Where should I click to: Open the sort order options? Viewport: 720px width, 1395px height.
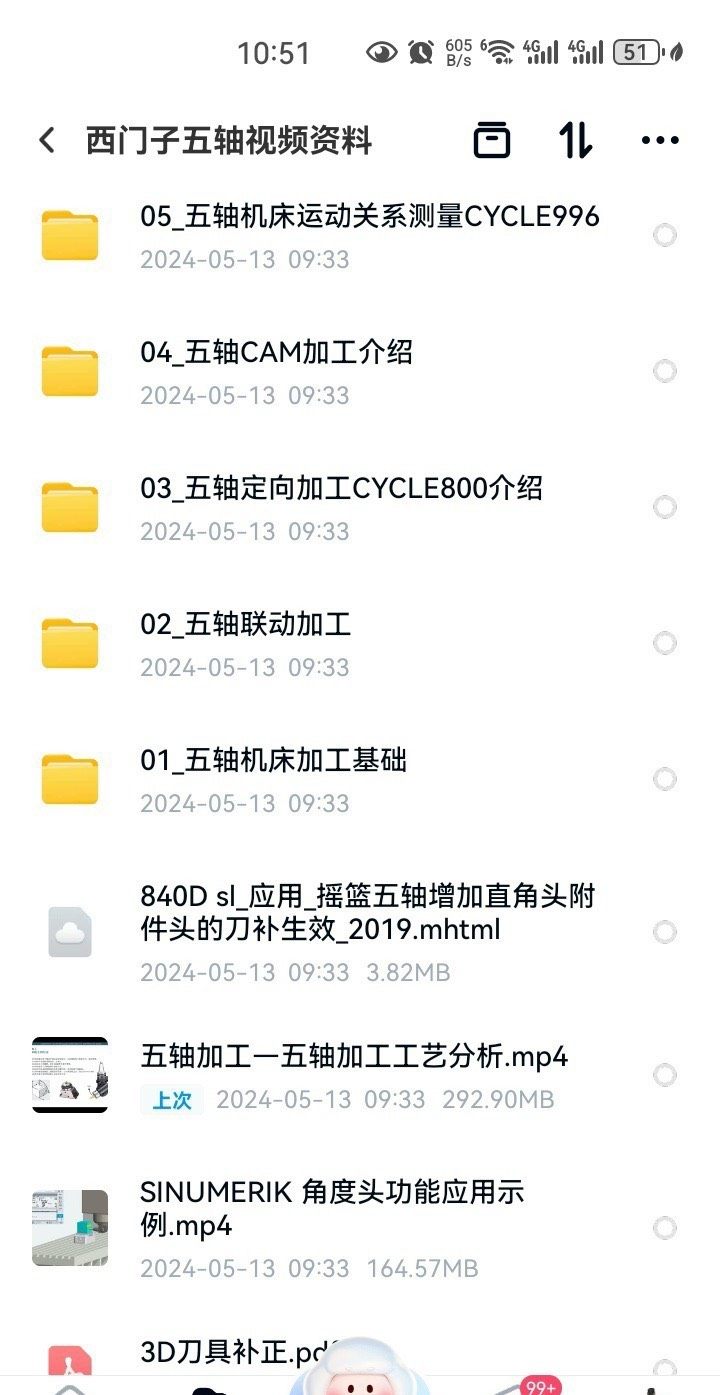(x=575, y=140)
